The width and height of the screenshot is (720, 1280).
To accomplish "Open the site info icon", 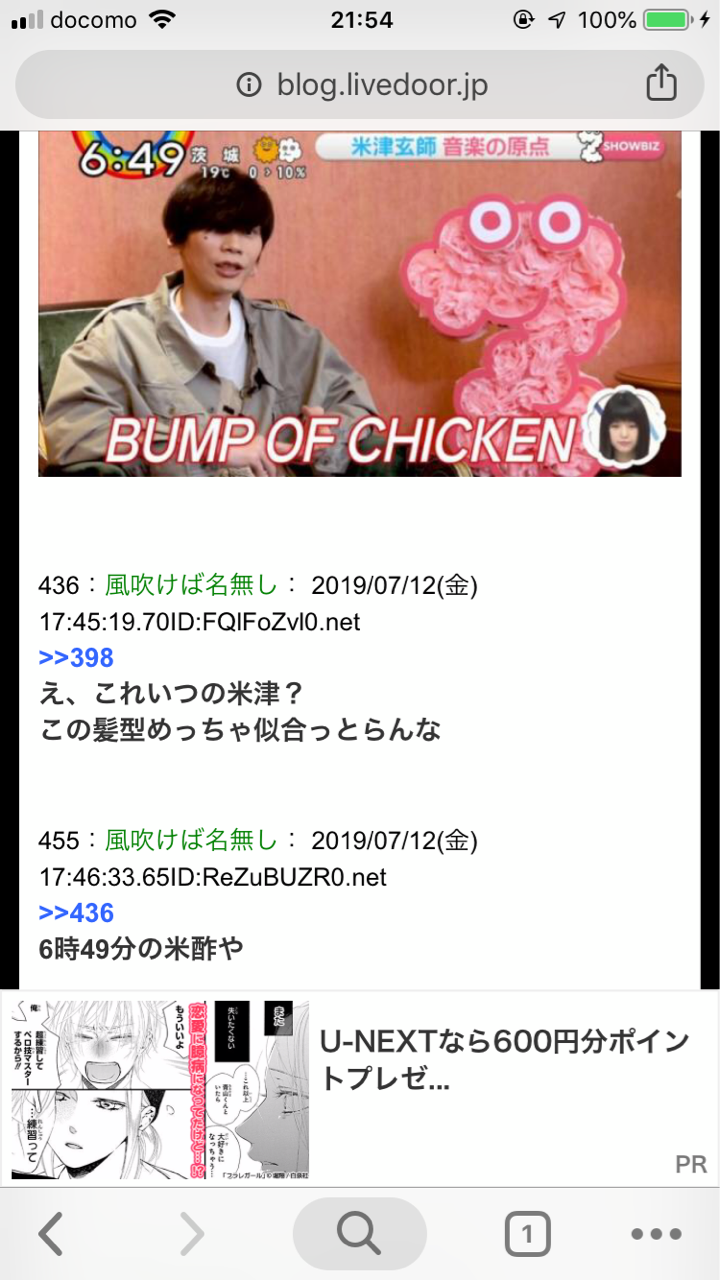I will click(x=248, y=85).
